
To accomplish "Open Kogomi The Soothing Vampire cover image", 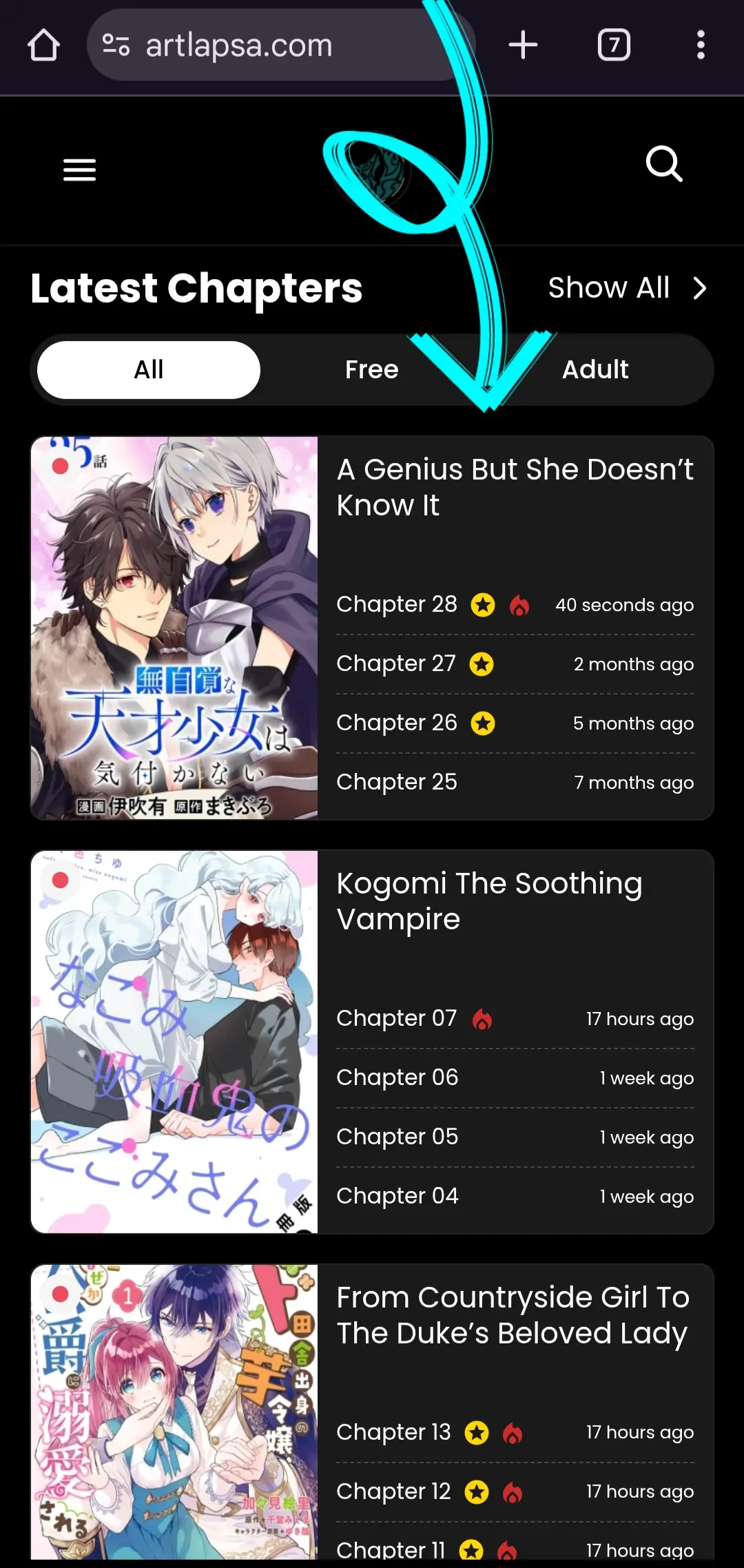I will [174, 1042].
